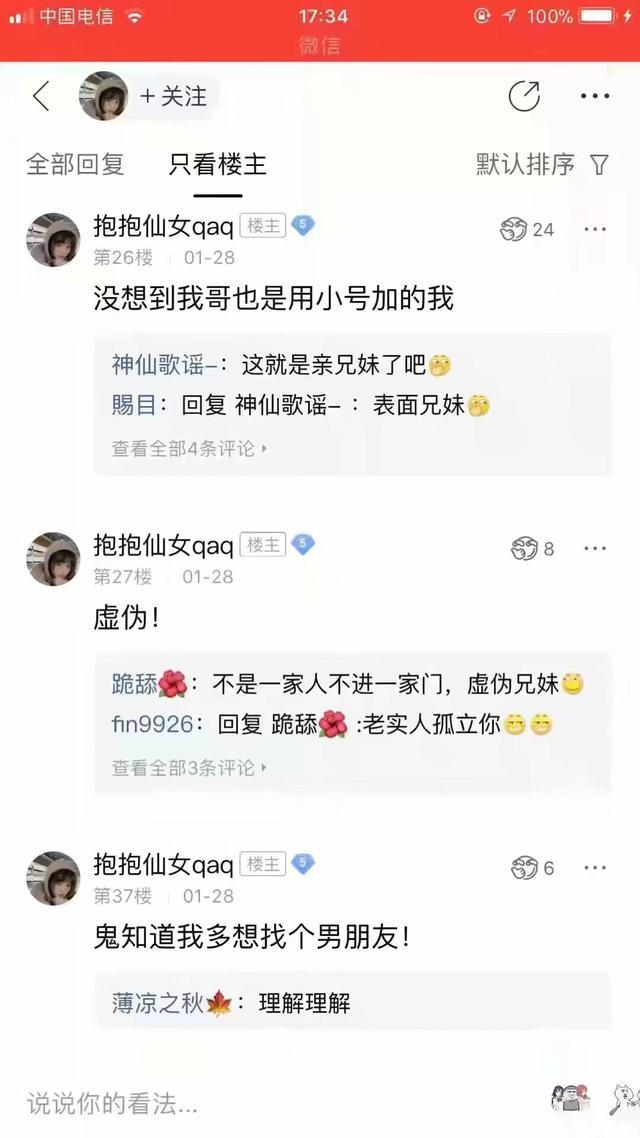Open more options on the 第37楼 post
The image size is (640, 1138).
coord(595,868)
